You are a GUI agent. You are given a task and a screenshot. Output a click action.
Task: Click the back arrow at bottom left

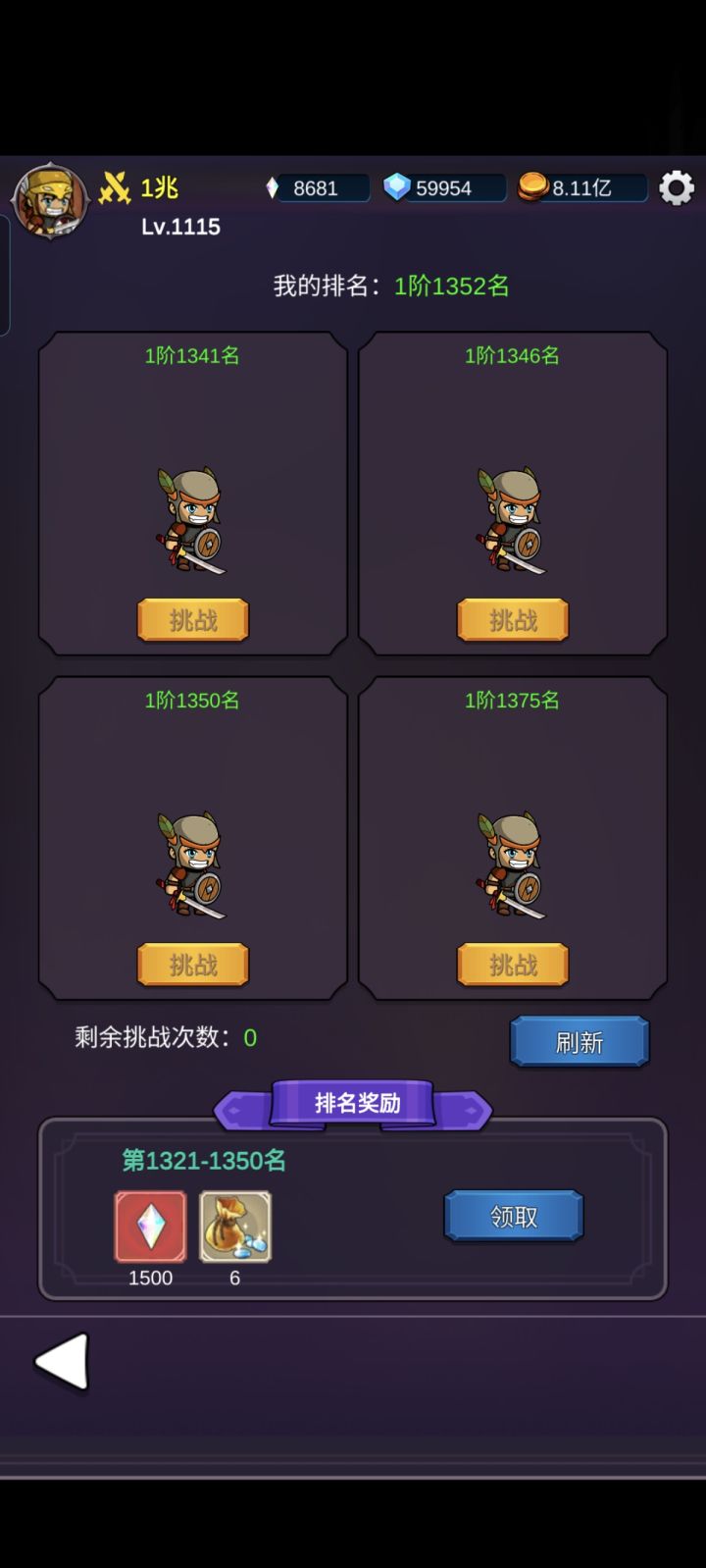[x=61, y=1362]
